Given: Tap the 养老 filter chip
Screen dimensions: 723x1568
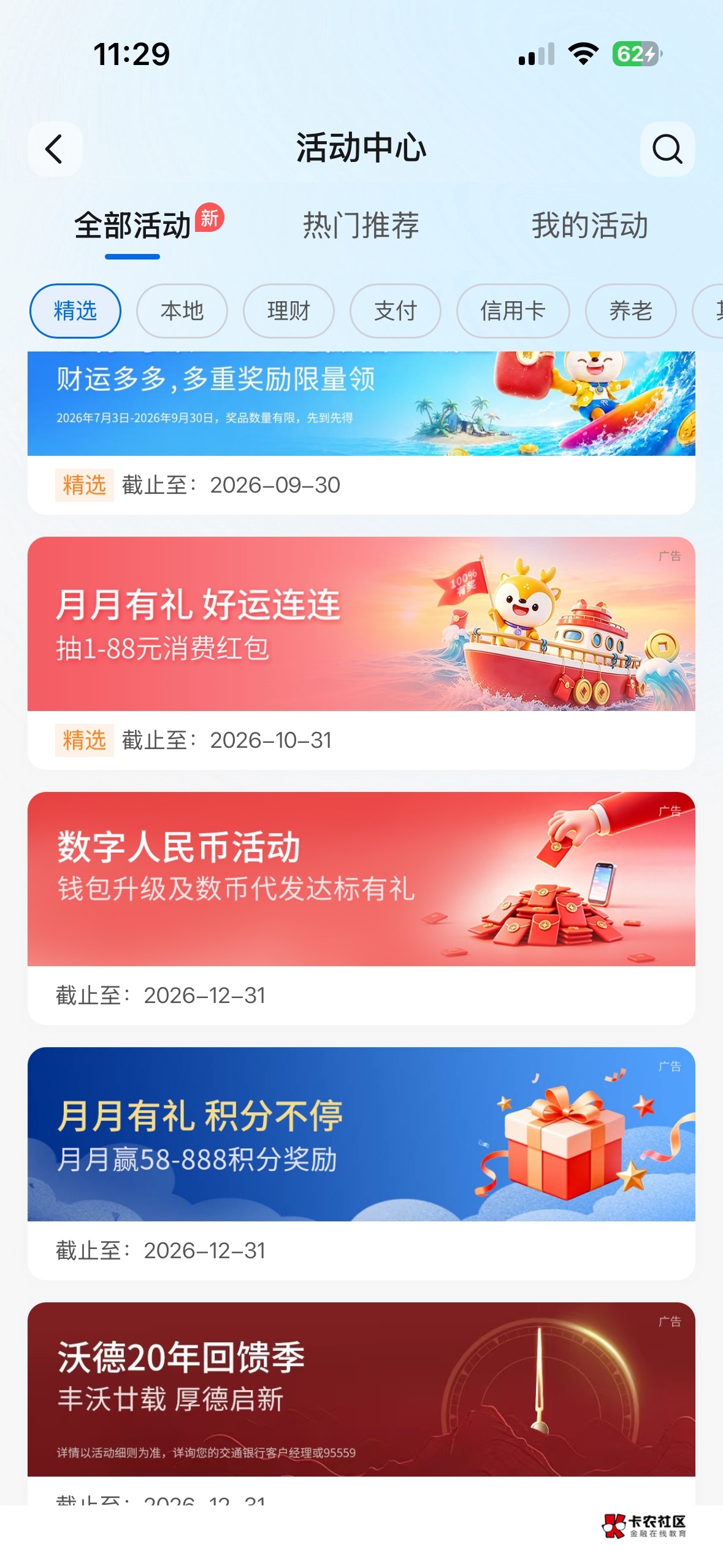Looking at the screenshot, I should pyautogui.click(x=631, y=311).
